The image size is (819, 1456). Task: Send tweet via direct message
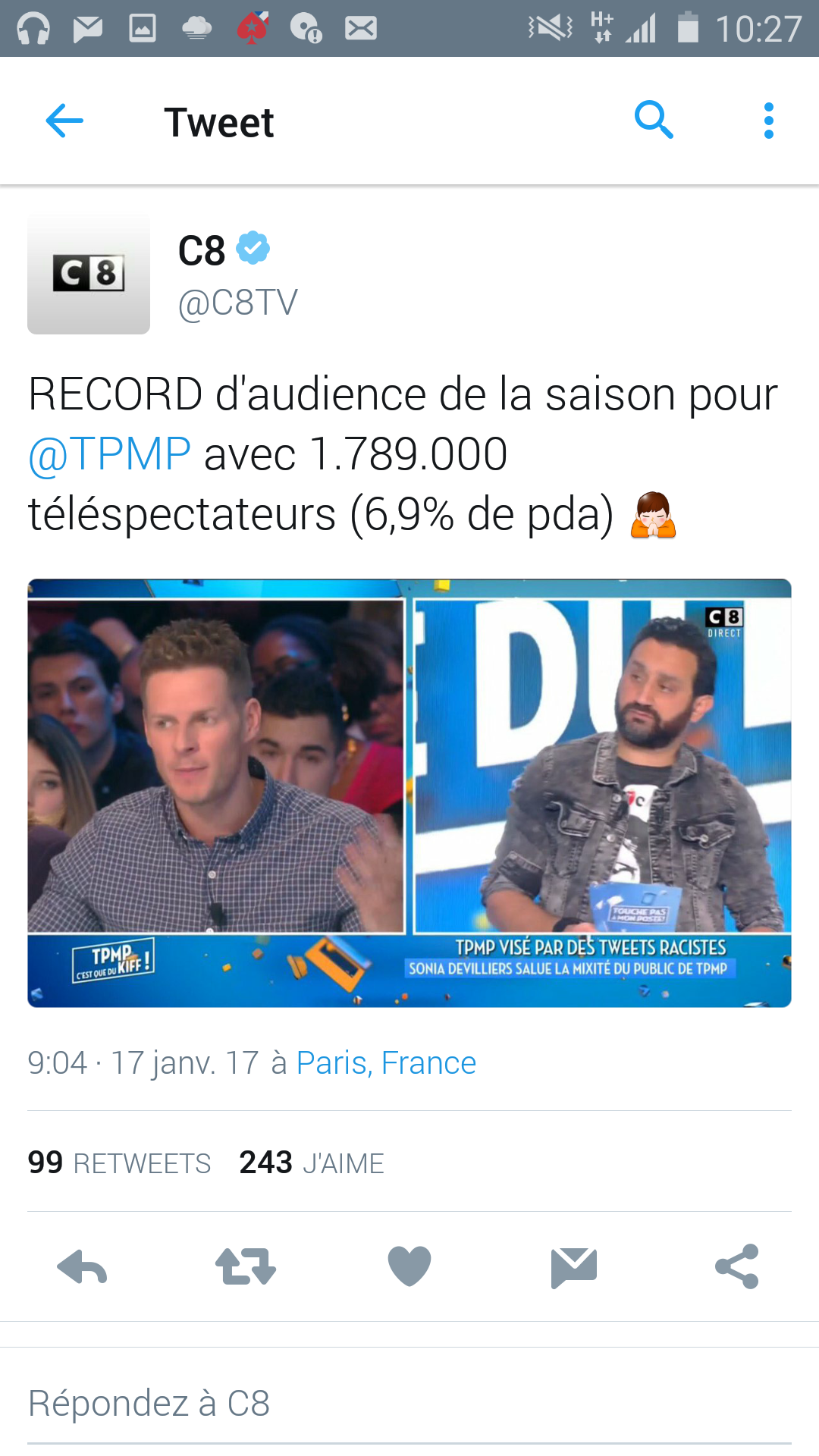(574, 1266)
